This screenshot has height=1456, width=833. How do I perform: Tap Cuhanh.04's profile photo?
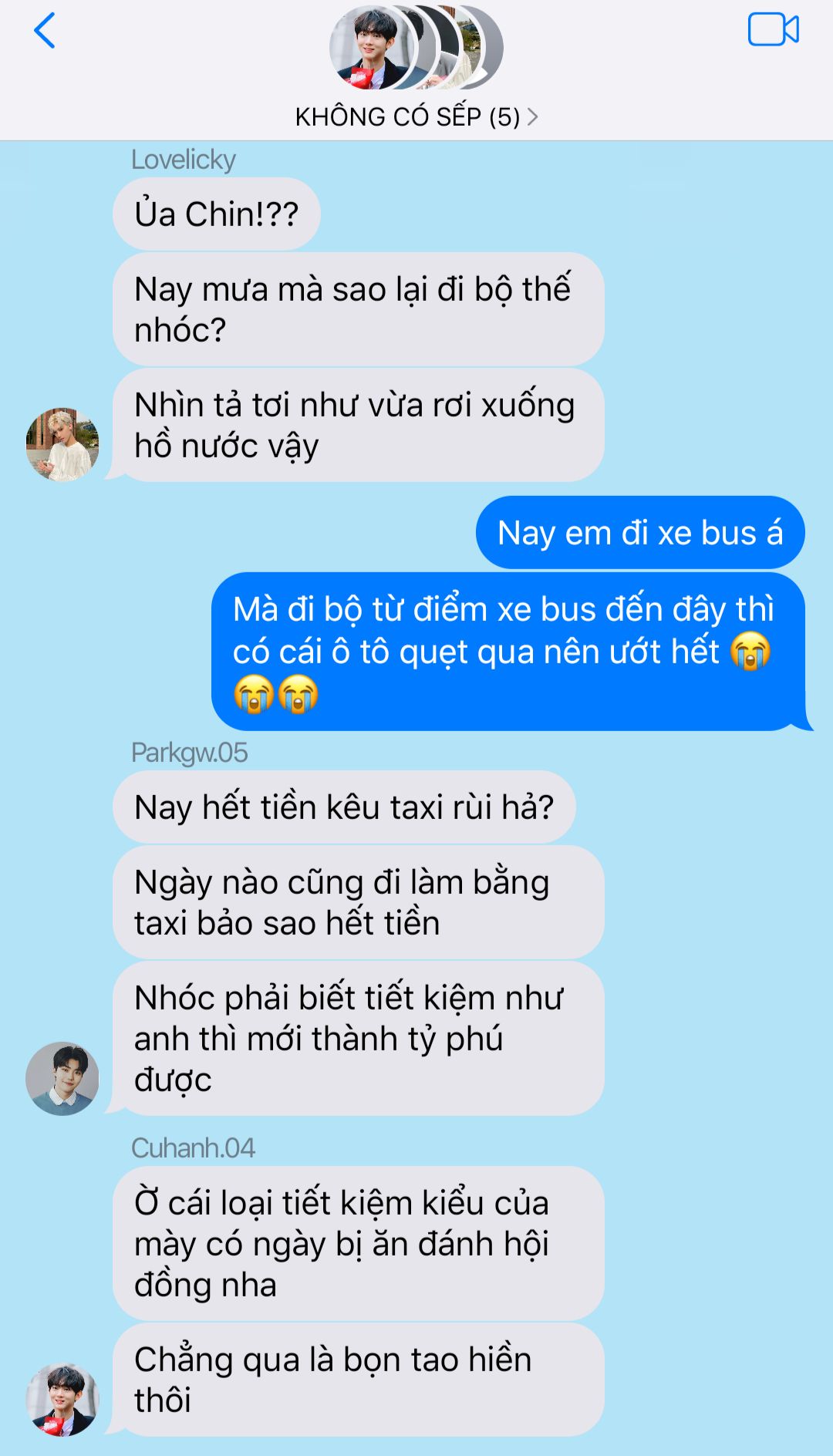point(62,1399)
